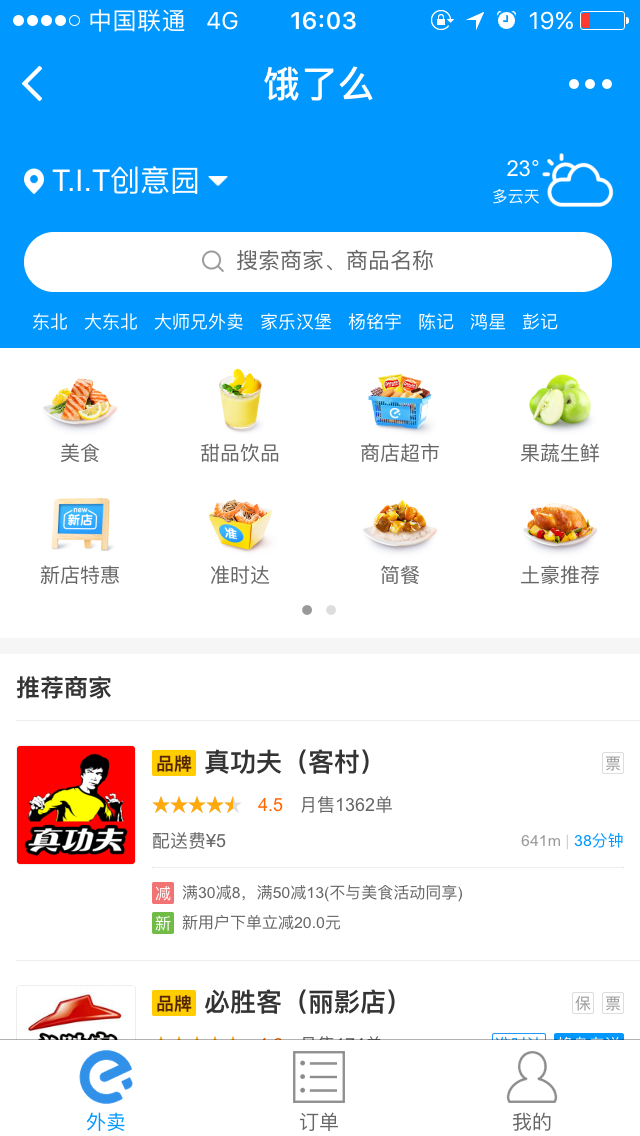
Task: Switch to the 我的 tab
Action: pyautogui.click(x=532, y=1090)
